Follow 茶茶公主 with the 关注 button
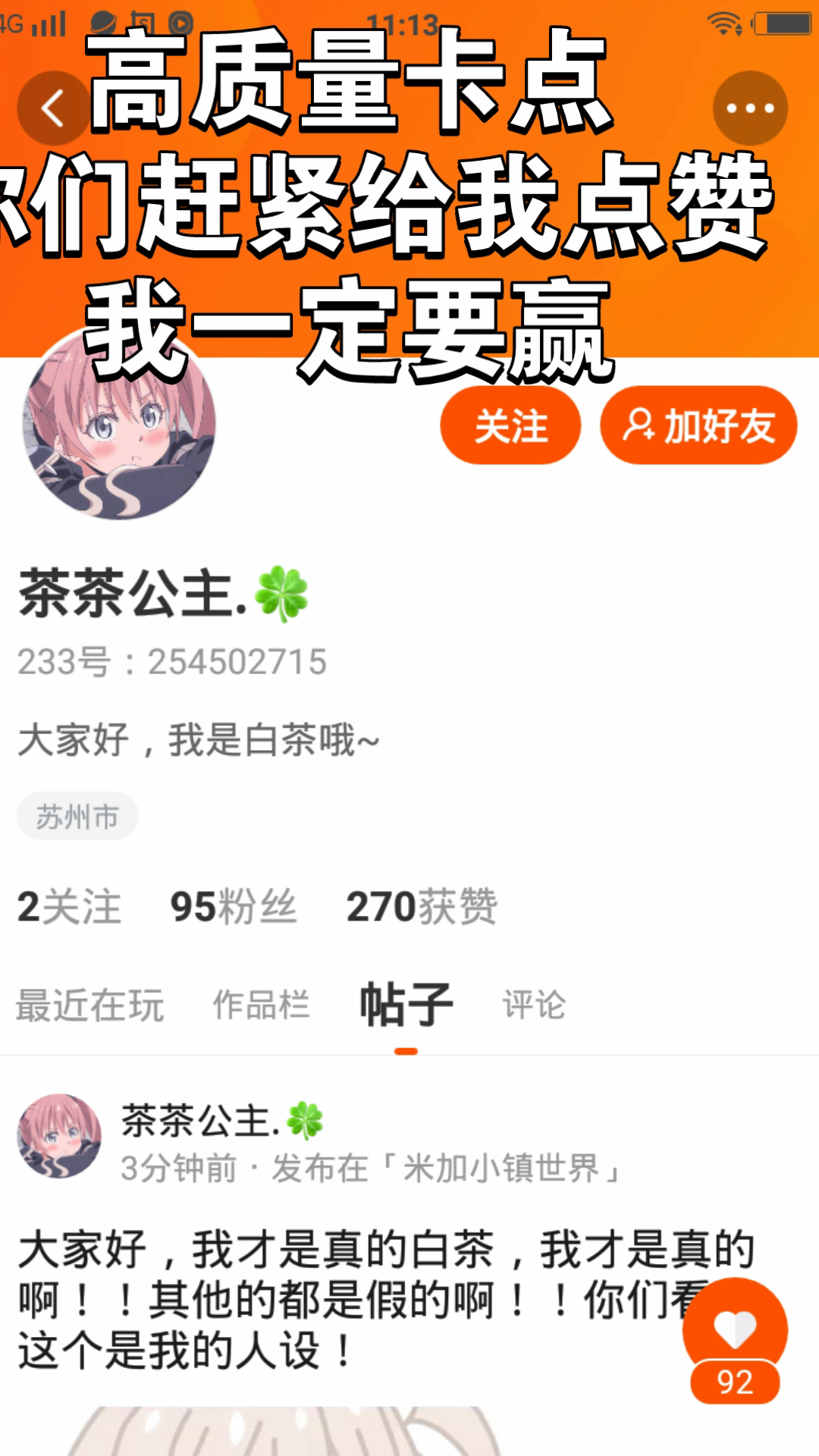The image size is (819, 1456). click(510, 425)
